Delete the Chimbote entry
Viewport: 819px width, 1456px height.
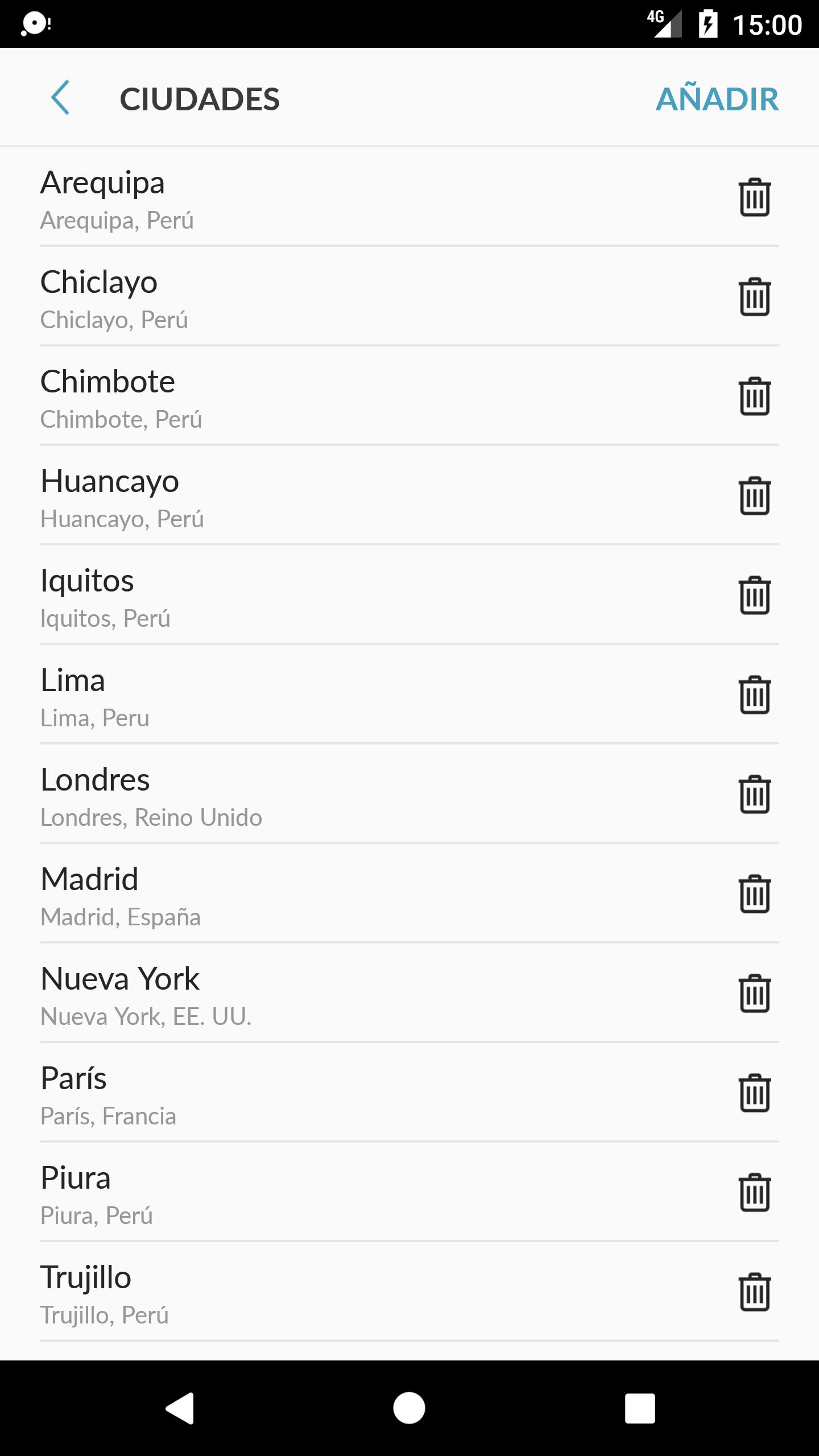click(x=754, y=396)
